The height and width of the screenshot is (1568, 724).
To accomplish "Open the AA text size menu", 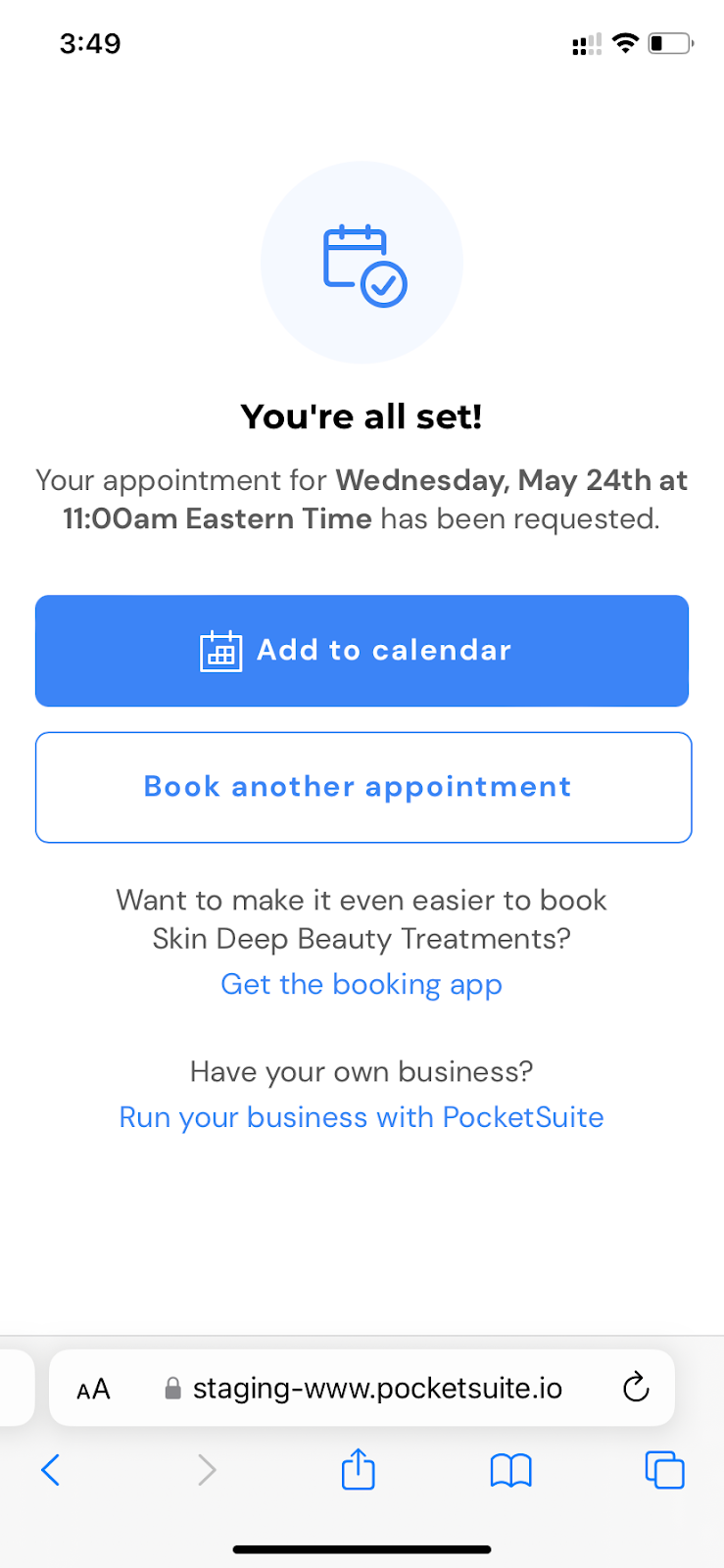I will [x=93, y=1389].
